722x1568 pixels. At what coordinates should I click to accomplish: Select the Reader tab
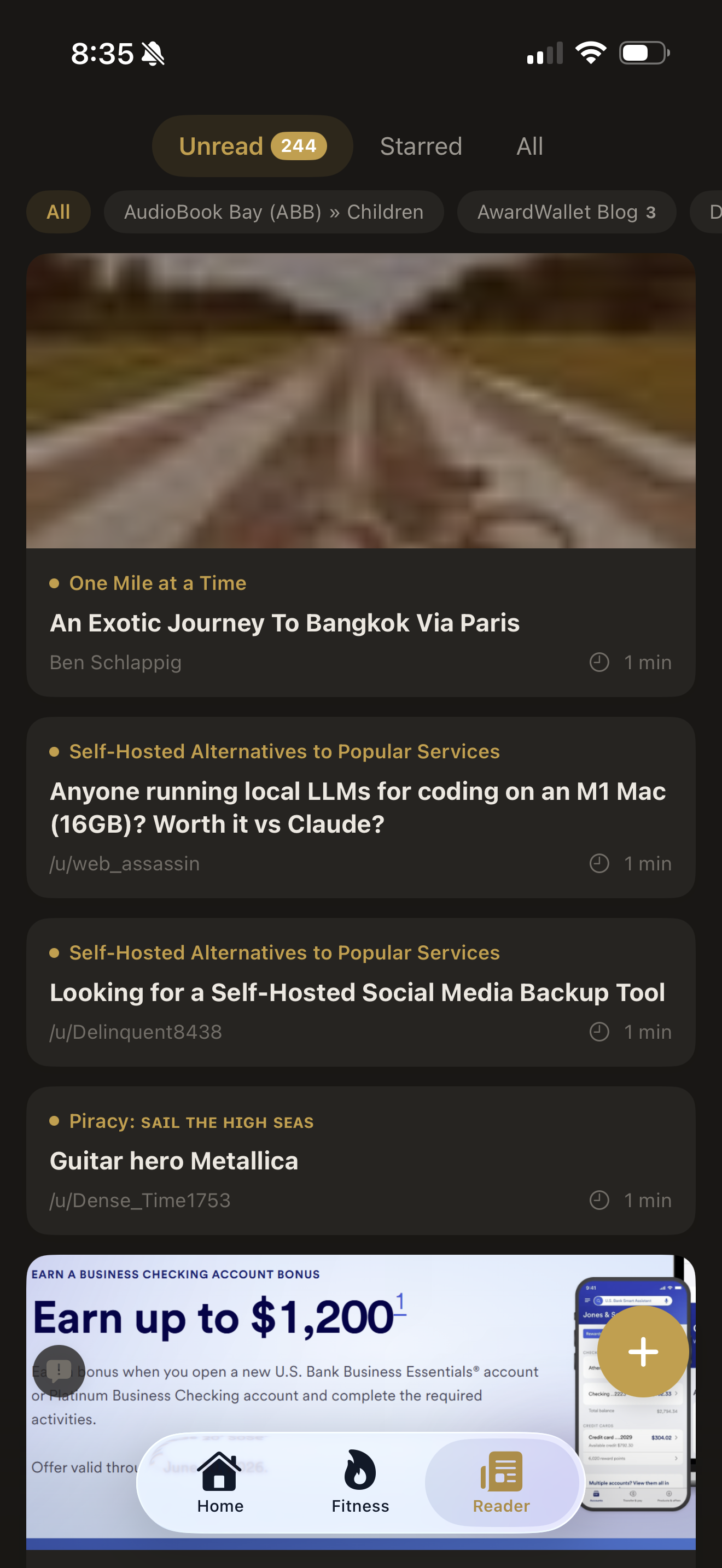(x=501, y=1482)
